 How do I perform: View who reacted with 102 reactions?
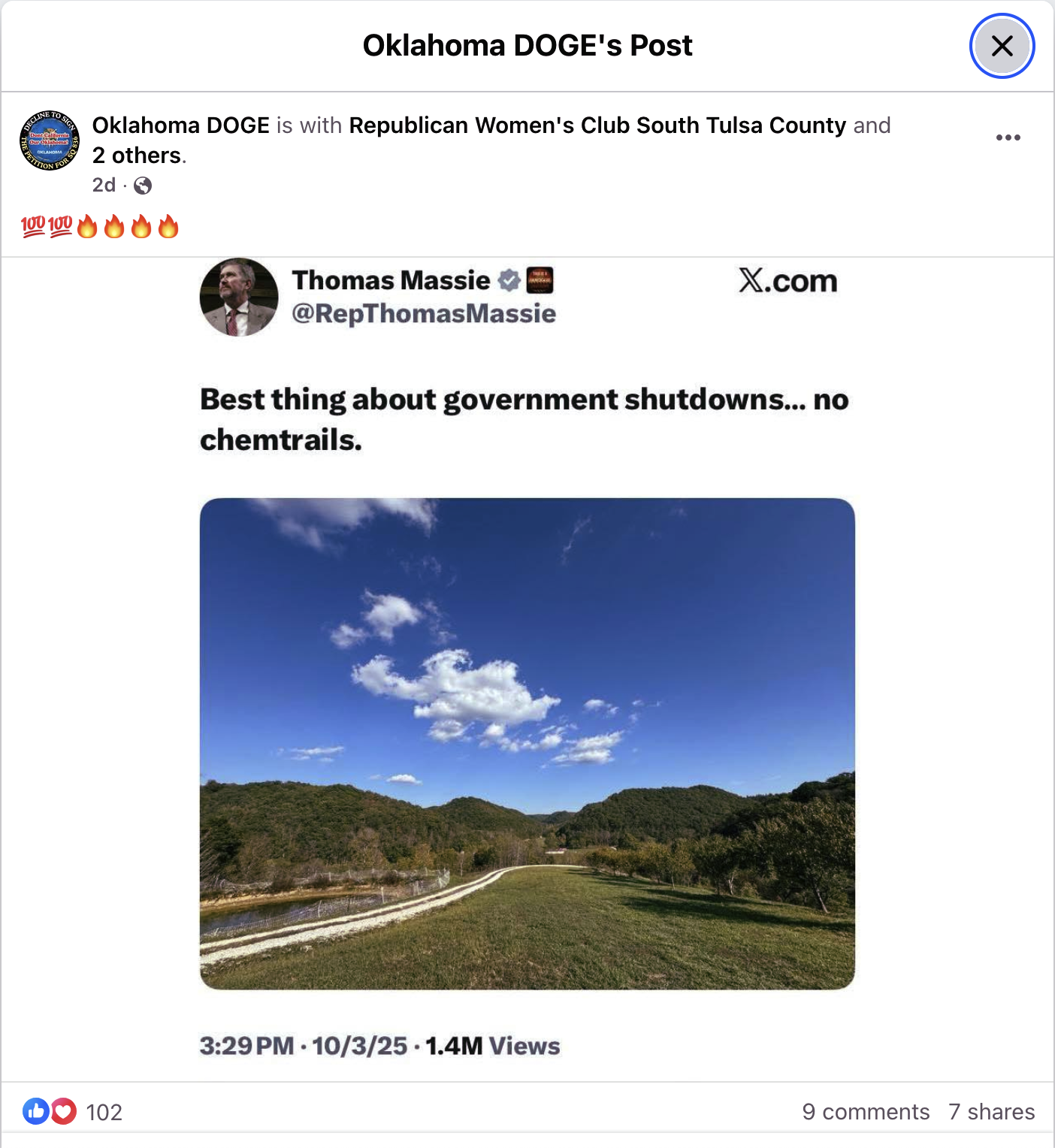(104, 1112)
